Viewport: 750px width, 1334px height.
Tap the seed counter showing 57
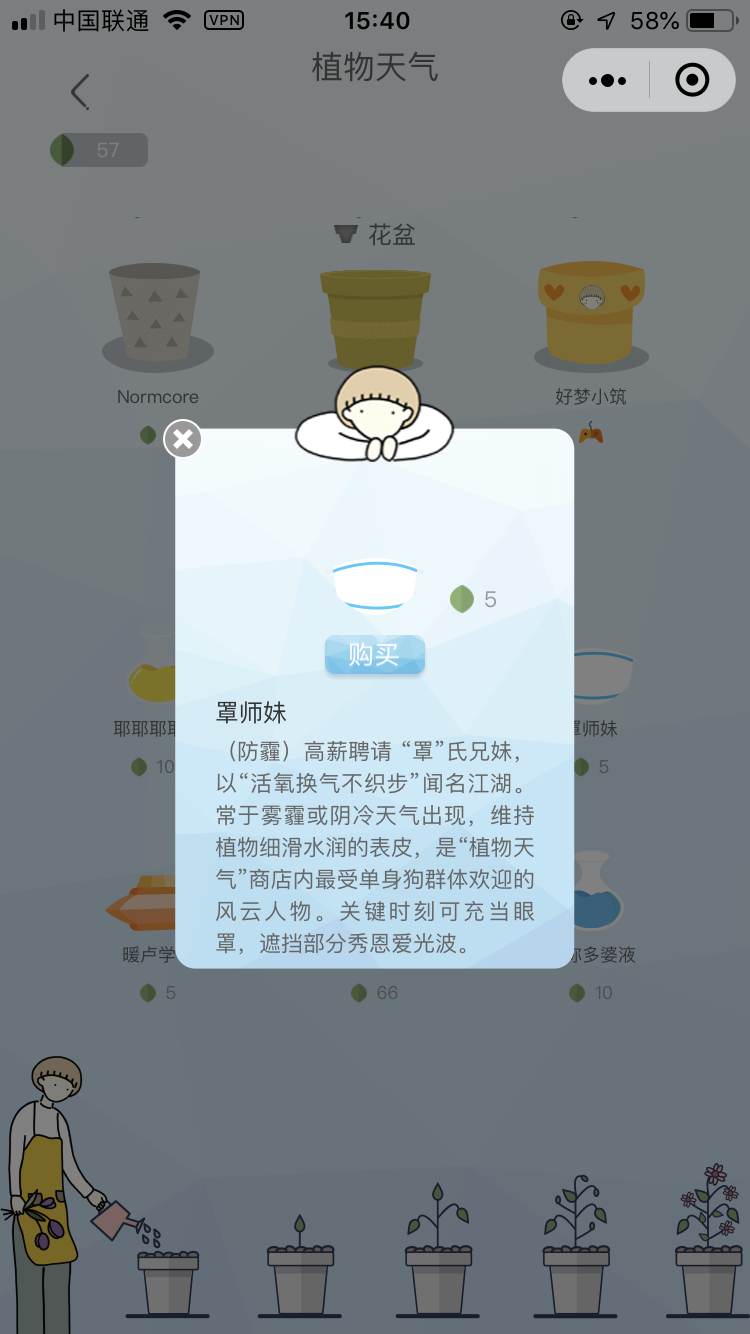coord(97,149)
